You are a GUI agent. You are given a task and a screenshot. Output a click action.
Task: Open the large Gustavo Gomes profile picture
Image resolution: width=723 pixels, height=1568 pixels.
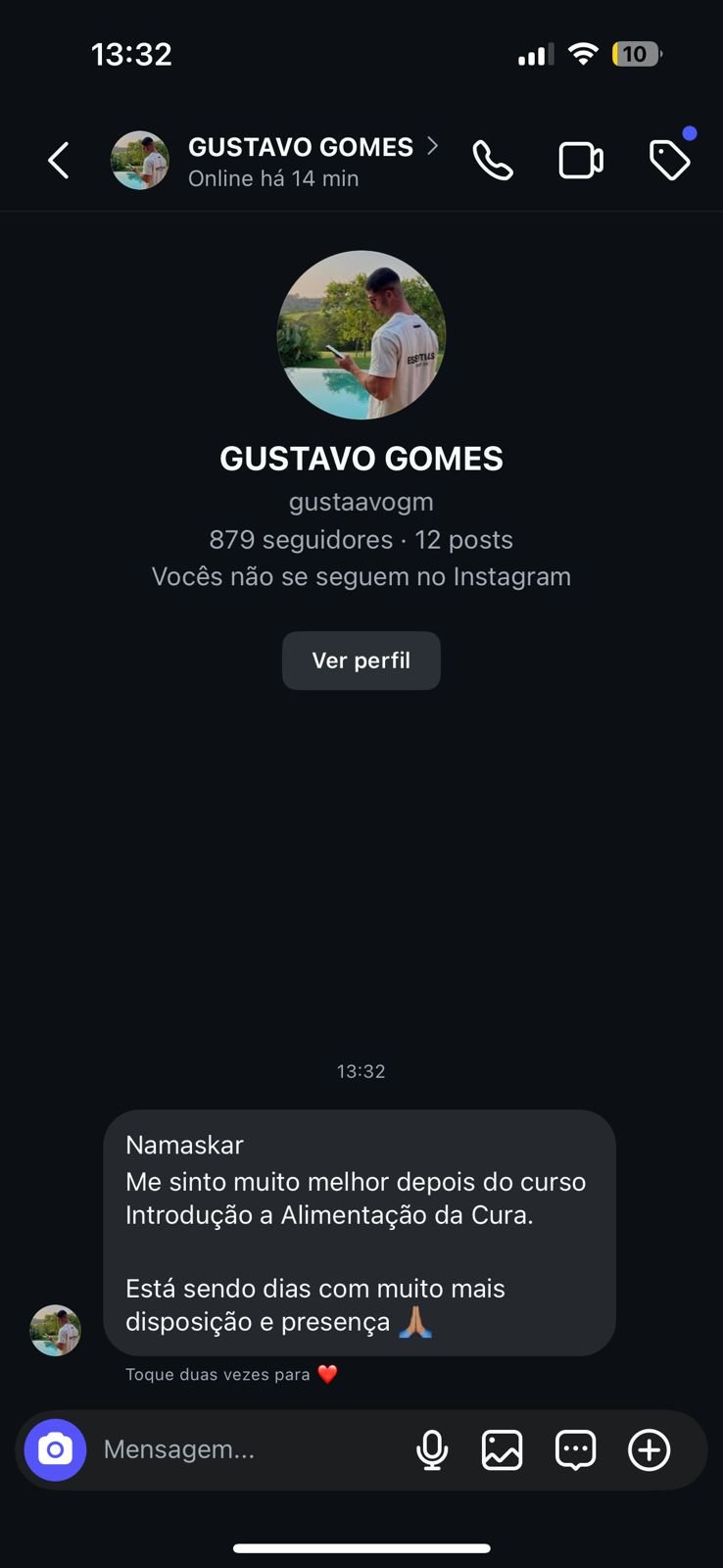point(361,335)
